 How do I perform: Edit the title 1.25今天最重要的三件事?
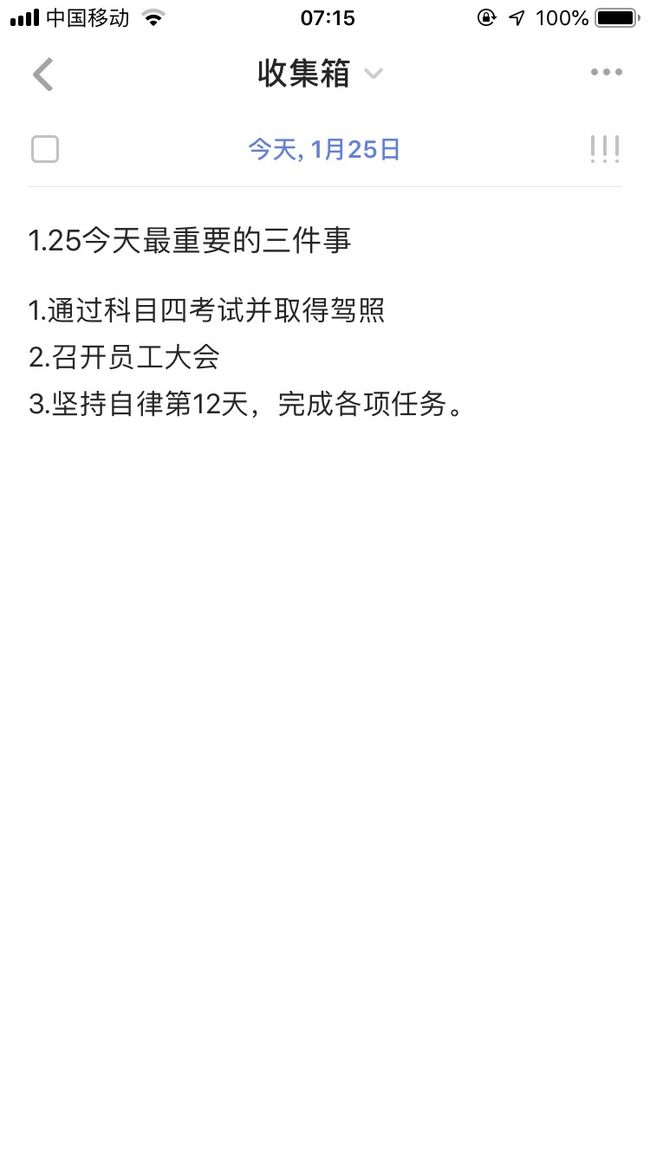(x=189, y=241)
